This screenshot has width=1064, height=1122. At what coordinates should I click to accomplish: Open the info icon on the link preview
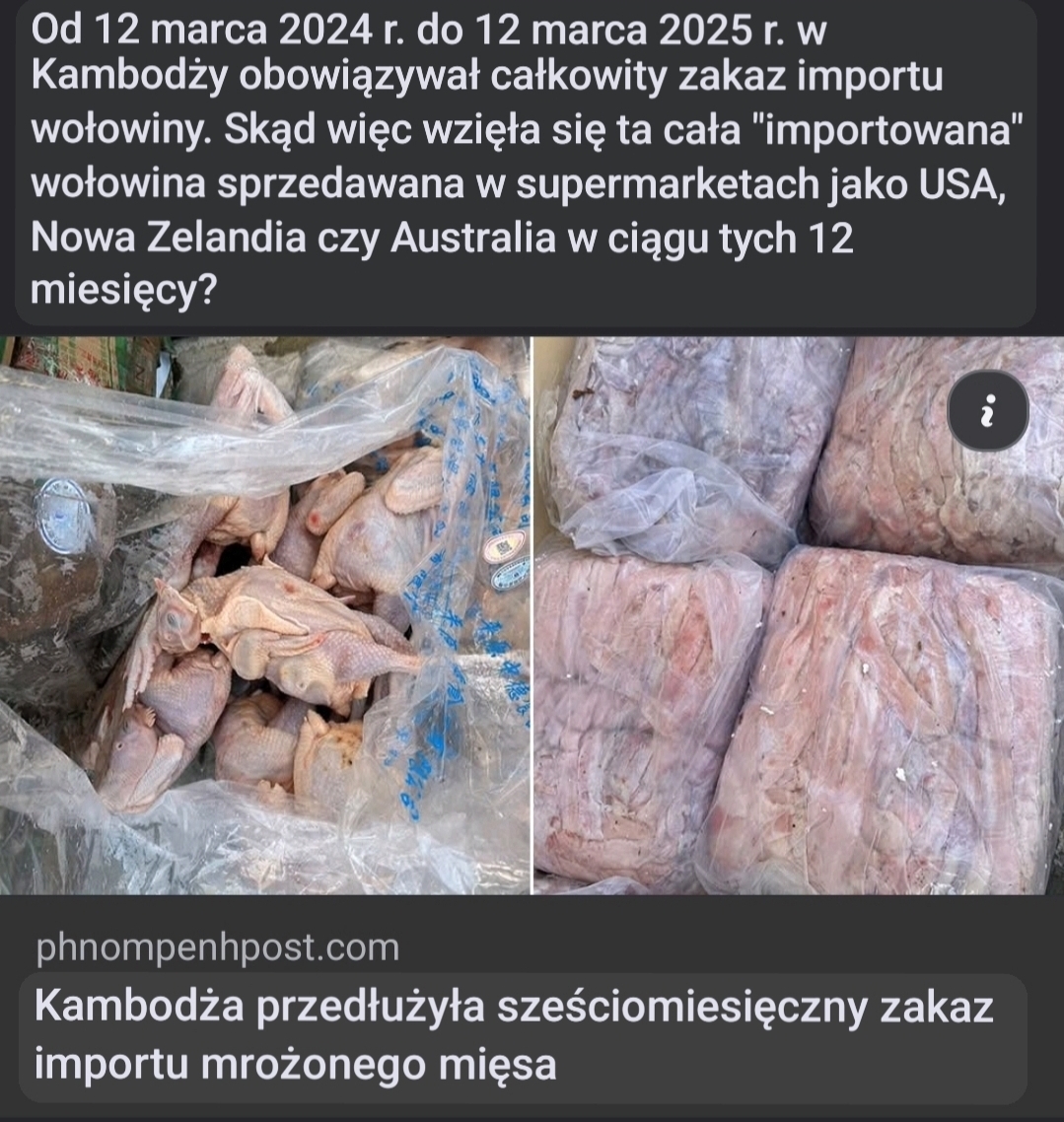click(x=988, y=411)
